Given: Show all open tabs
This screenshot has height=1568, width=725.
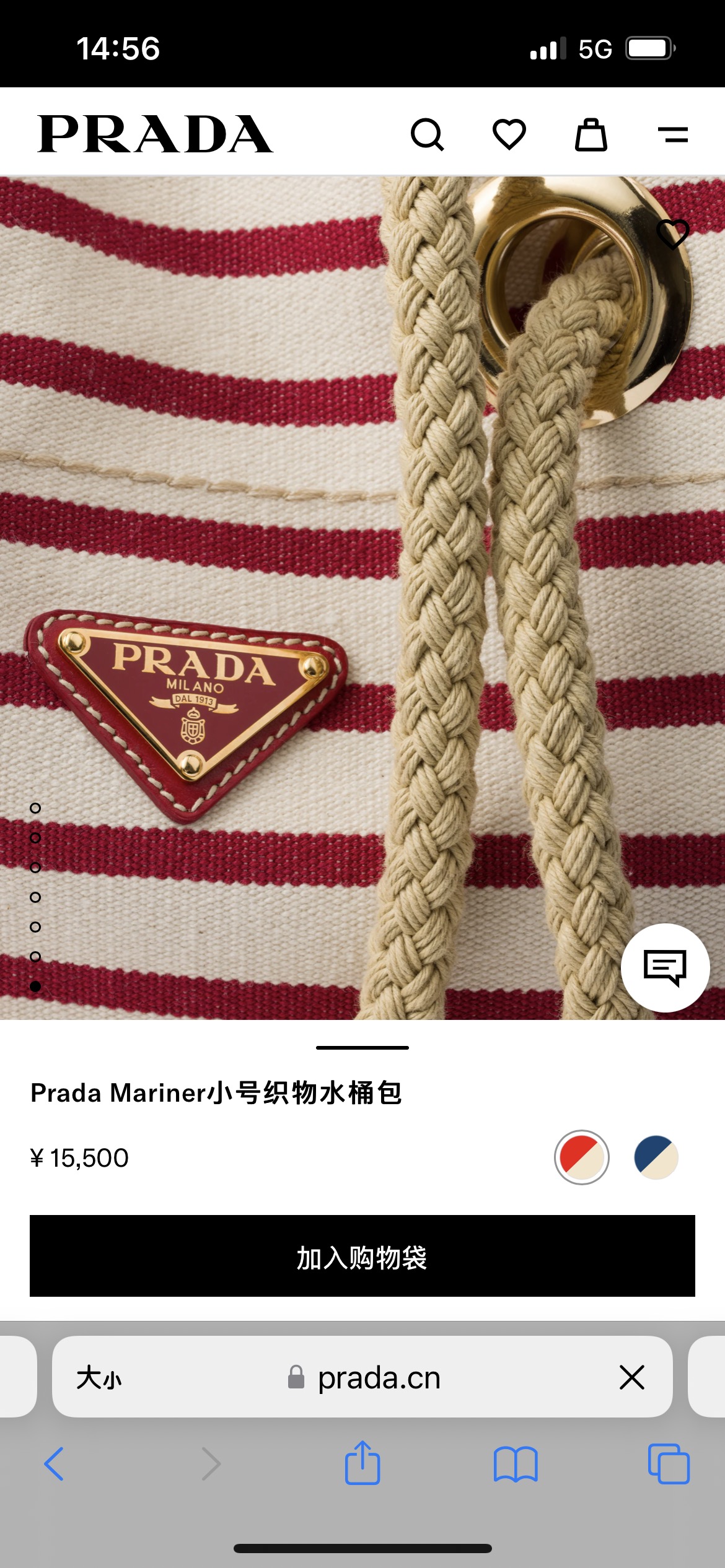Looking at the screenshot, I should (x=668, y=1464).
